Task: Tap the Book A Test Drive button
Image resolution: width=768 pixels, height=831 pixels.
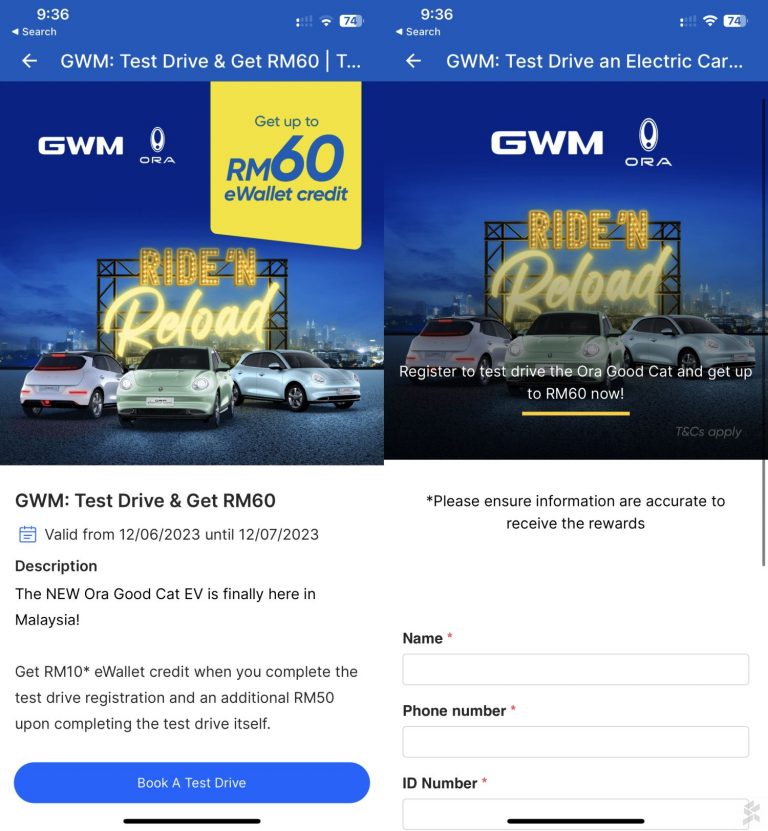Action: (191, 784)
